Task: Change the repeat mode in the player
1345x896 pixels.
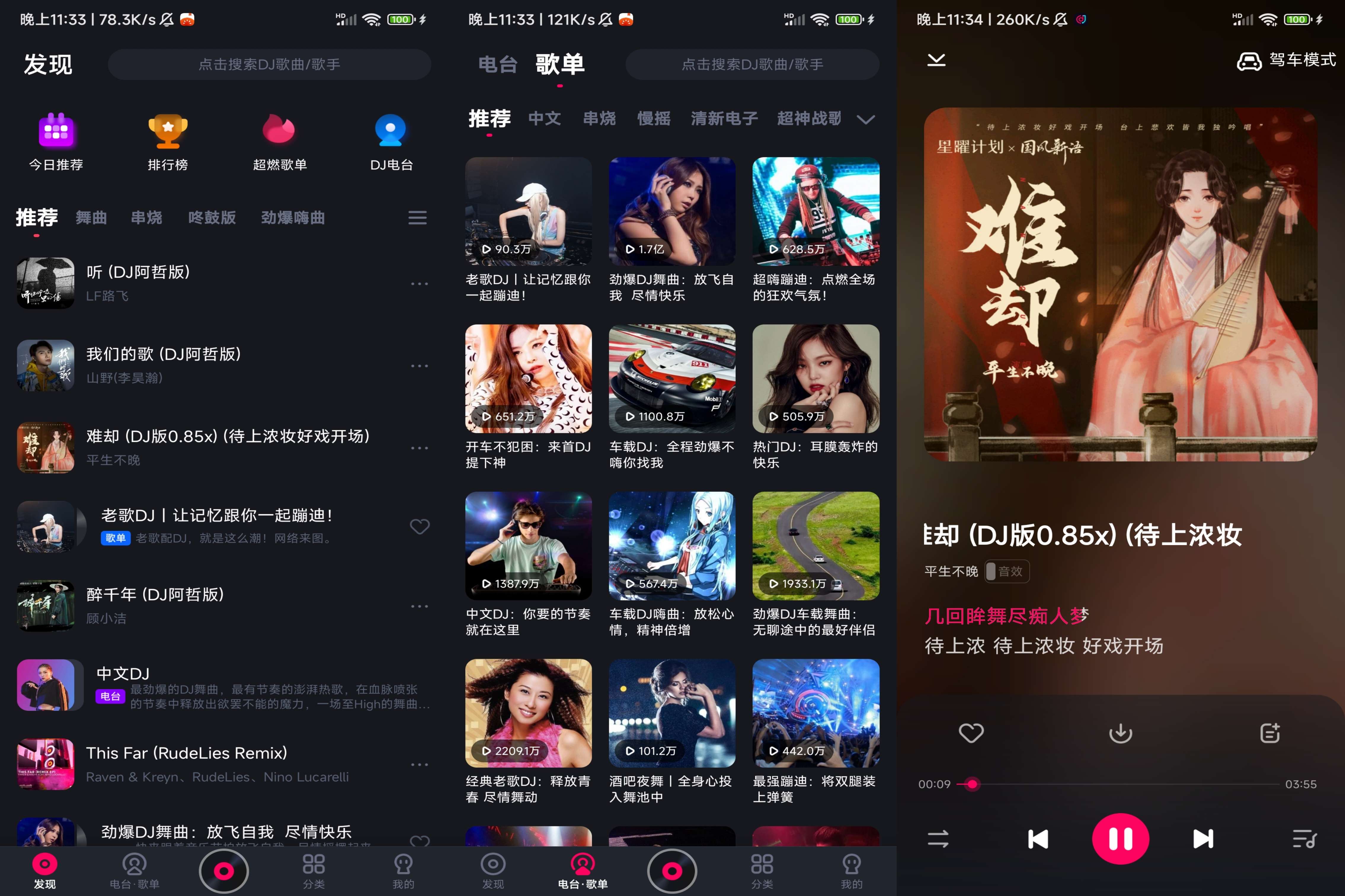Action: (x=938, y=838)
